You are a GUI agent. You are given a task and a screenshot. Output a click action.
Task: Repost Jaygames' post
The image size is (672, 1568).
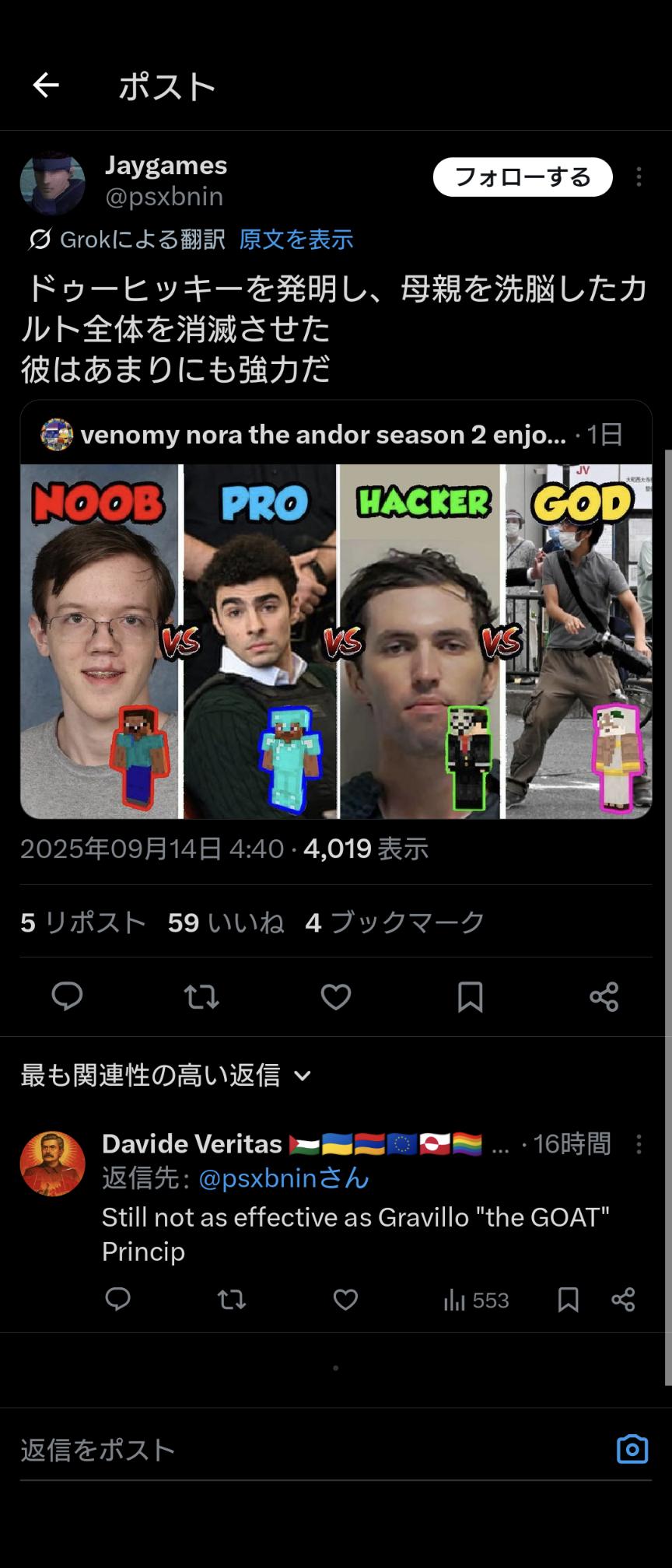tap(201, 996)
